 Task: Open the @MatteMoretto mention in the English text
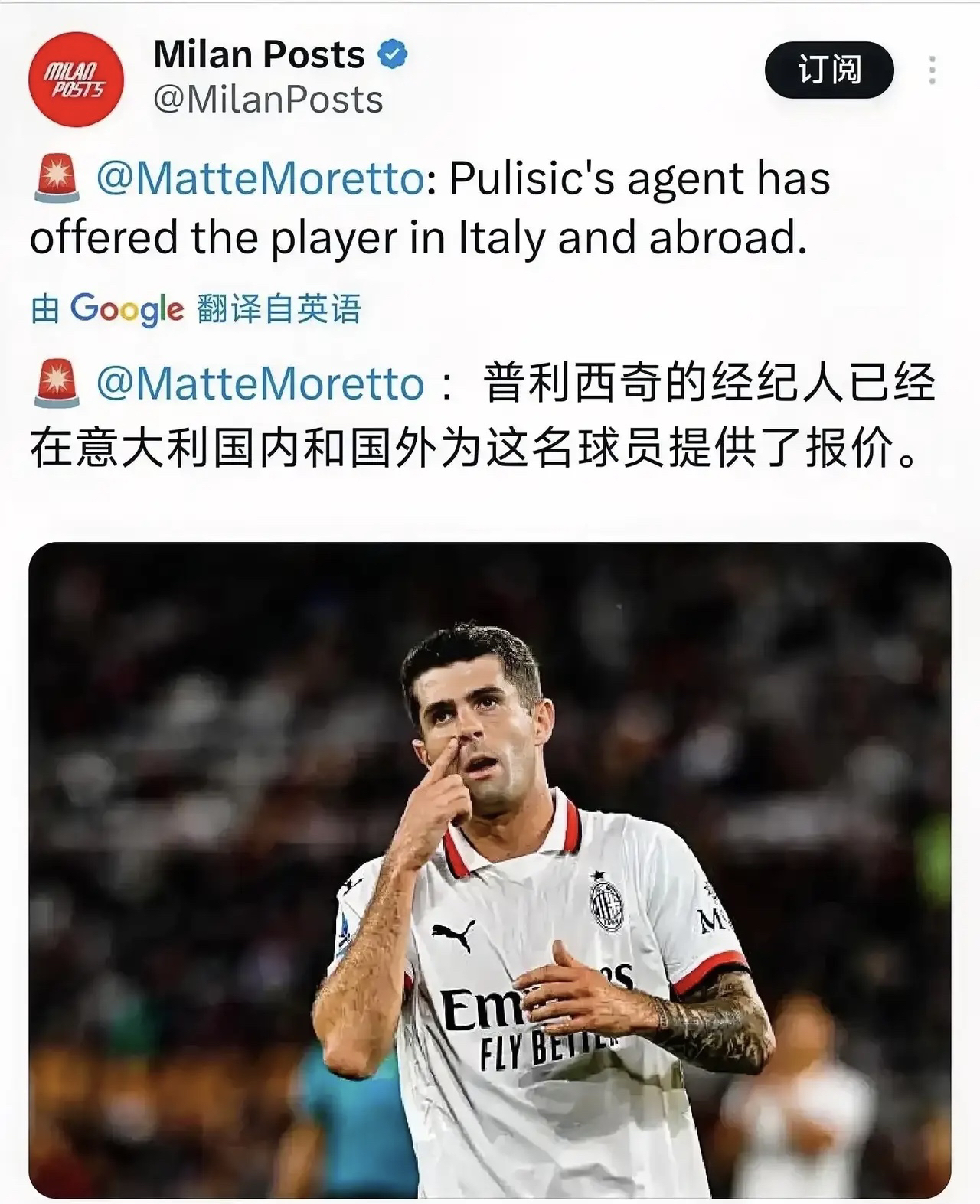tap(260, 178)
